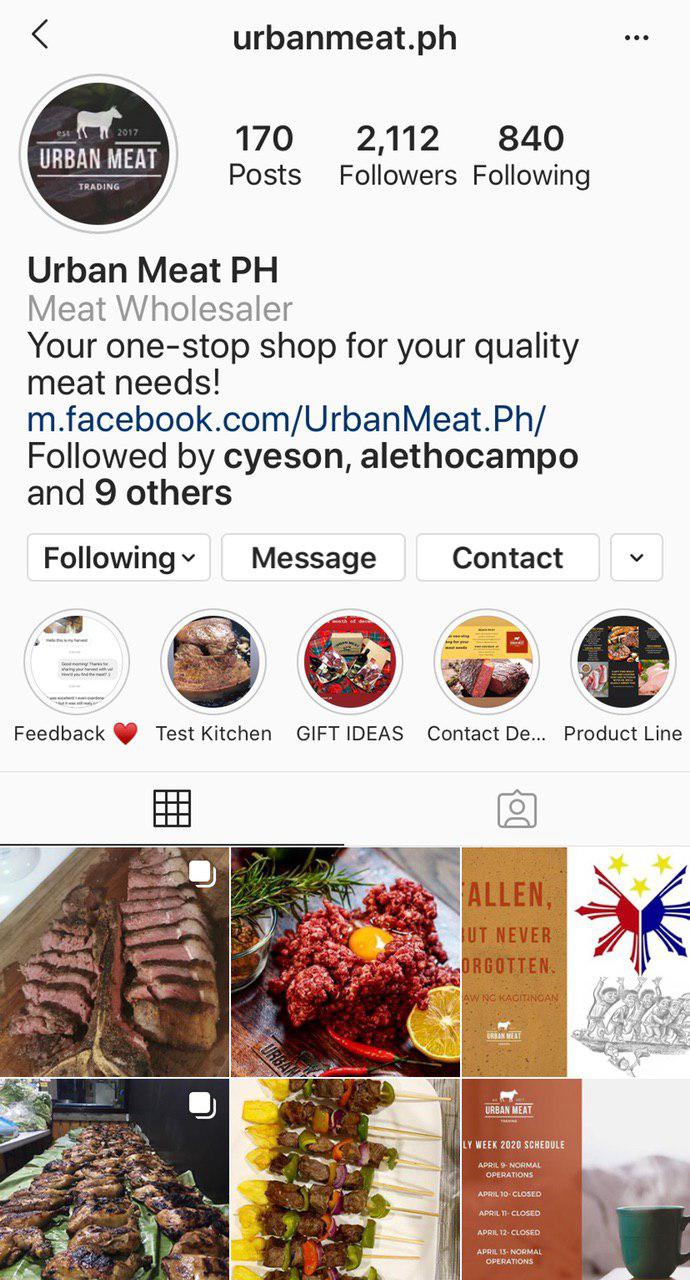Open the three-dot options menu

pos(636,38)
